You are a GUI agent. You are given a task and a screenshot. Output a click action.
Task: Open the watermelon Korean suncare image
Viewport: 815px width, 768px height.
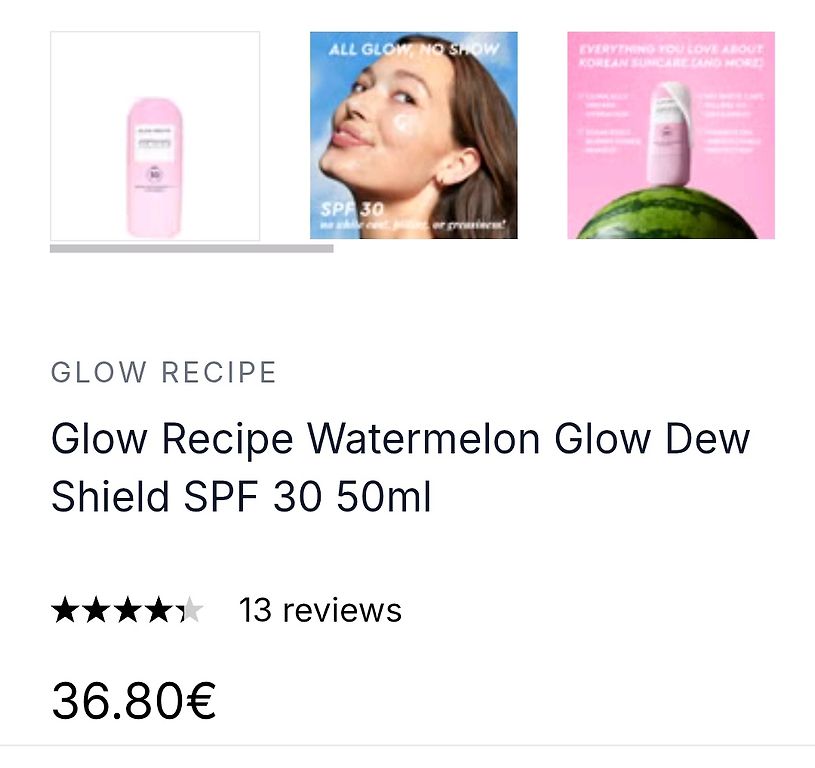point(671,136)
